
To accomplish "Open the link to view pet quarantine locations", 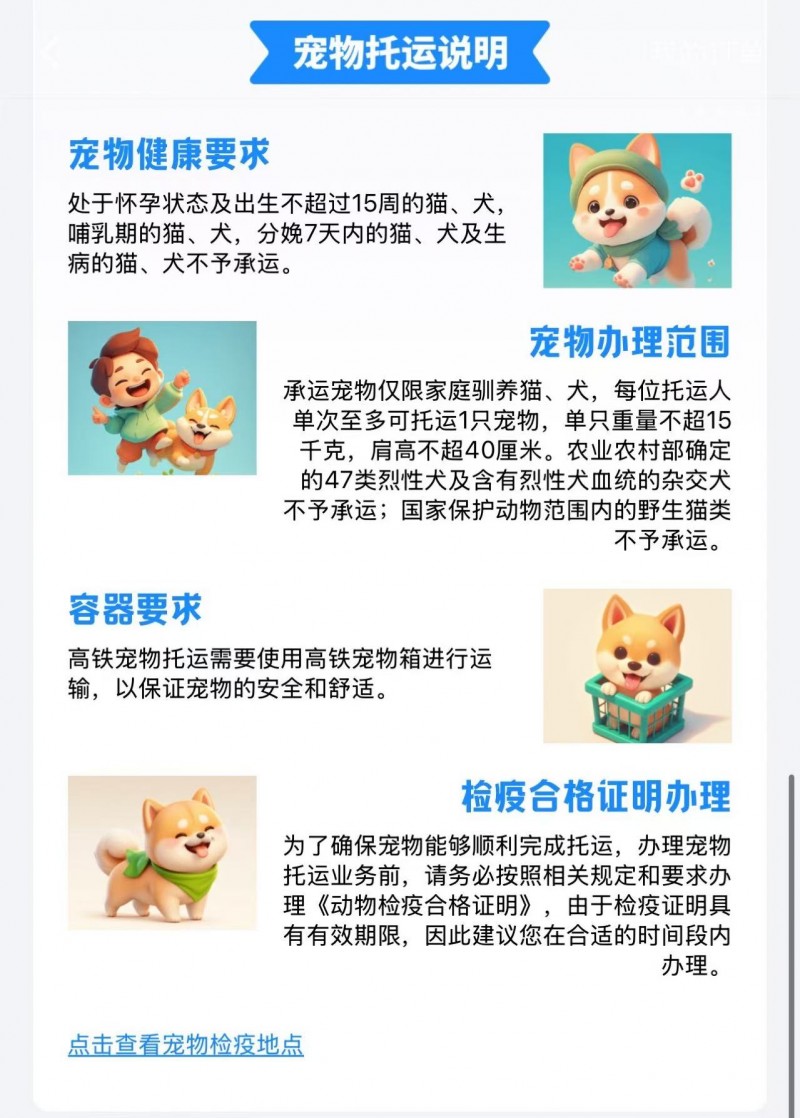I will click(185, 1045).
